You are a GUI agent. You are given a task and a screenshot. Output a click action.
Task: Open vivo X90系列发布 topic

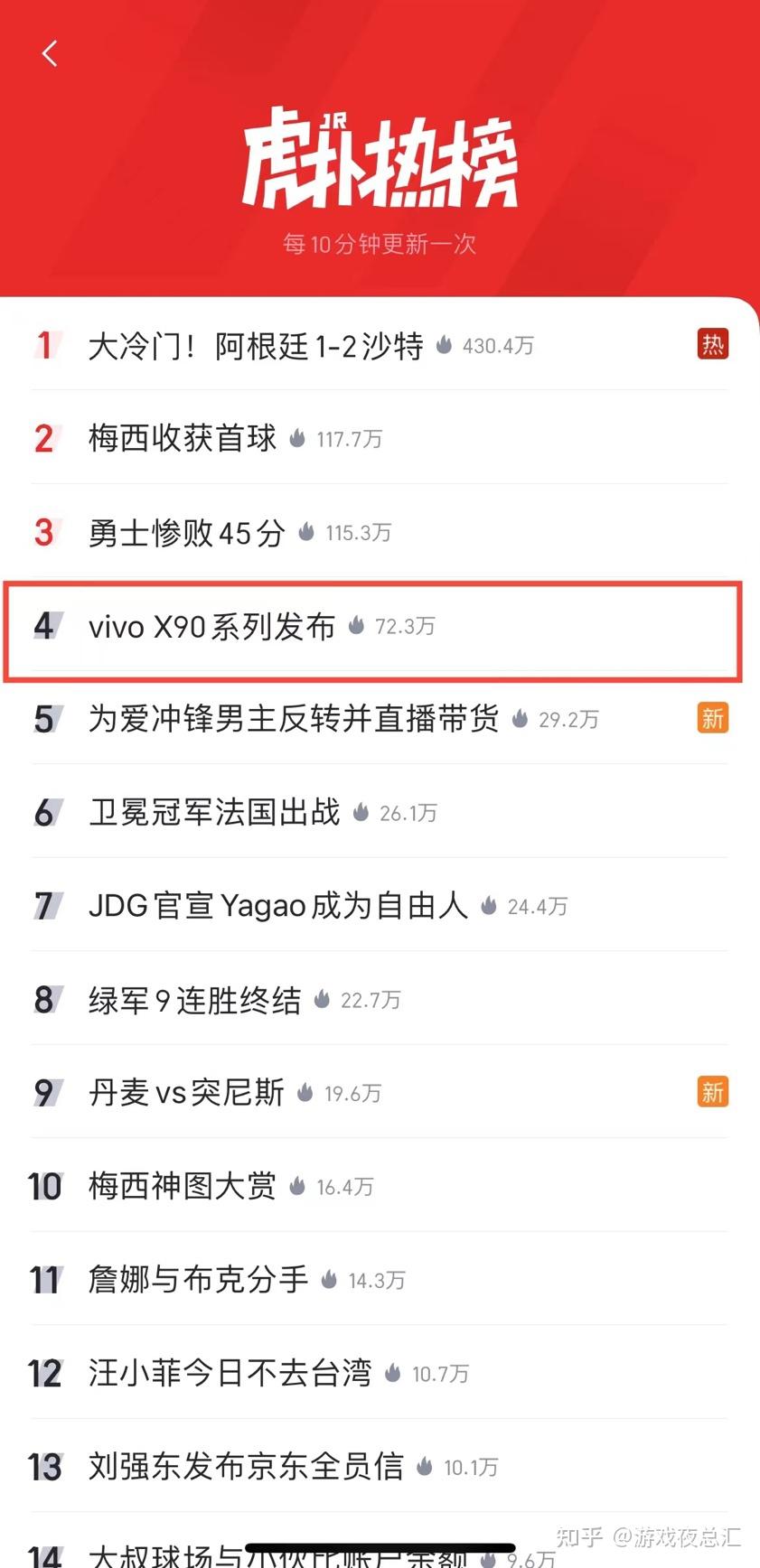[x=212, y=627]
